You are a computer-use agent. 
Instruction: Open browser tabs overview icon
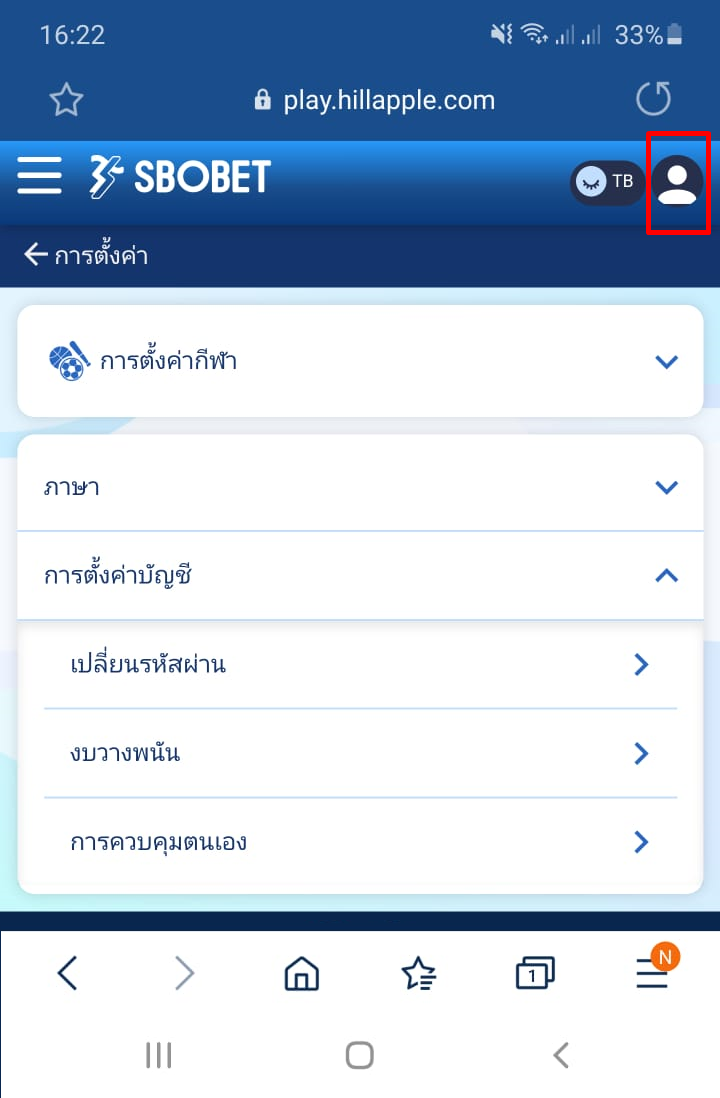point(535,972)
